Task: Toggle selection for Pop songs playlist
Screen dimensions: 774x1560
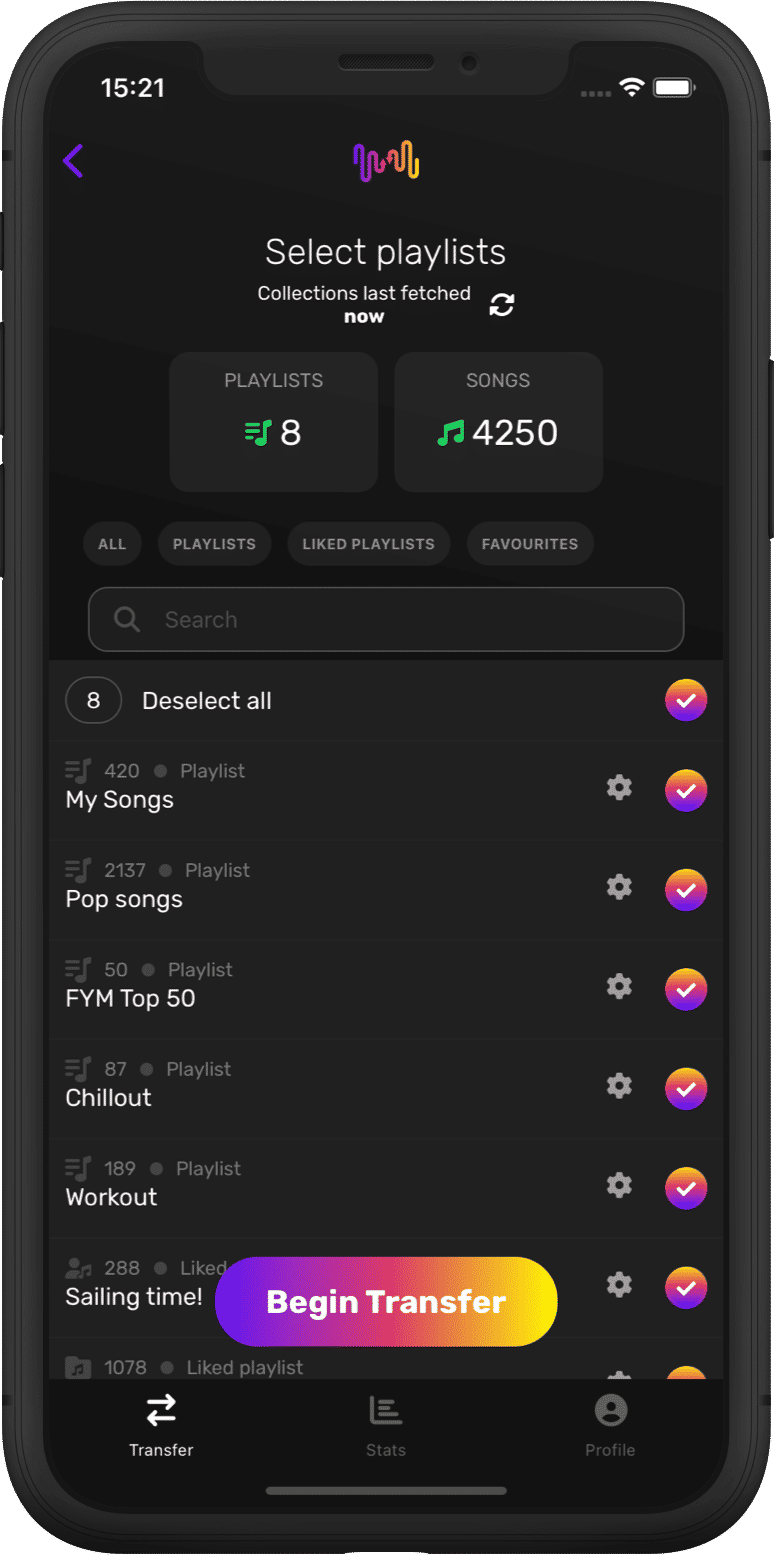Action: pyautogui.click(x=686, y=888)
